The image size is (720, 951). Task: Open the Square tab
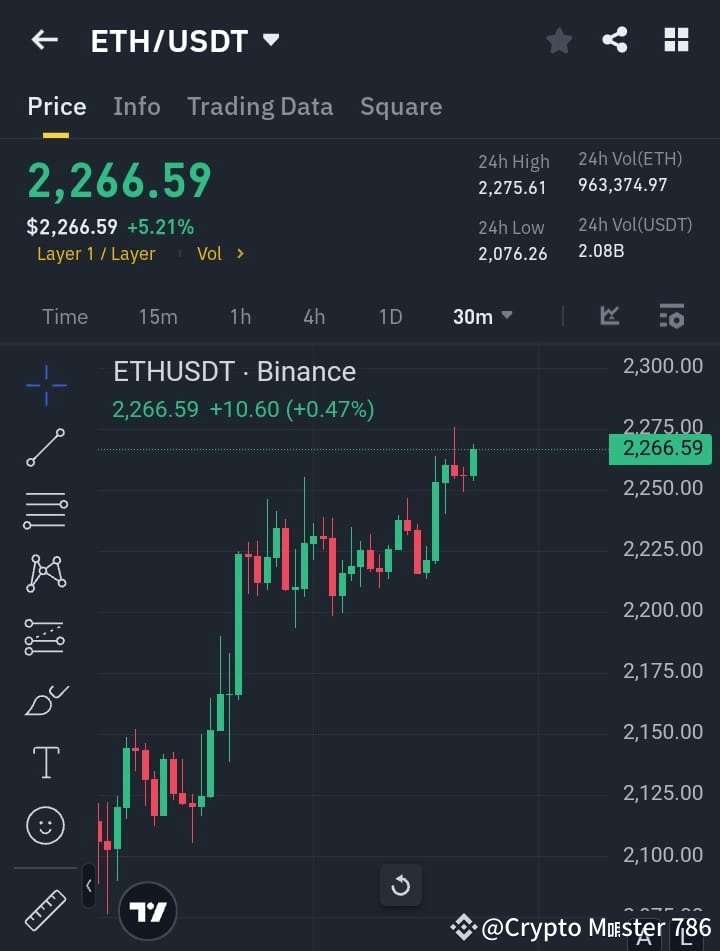[x=401, y=106]
